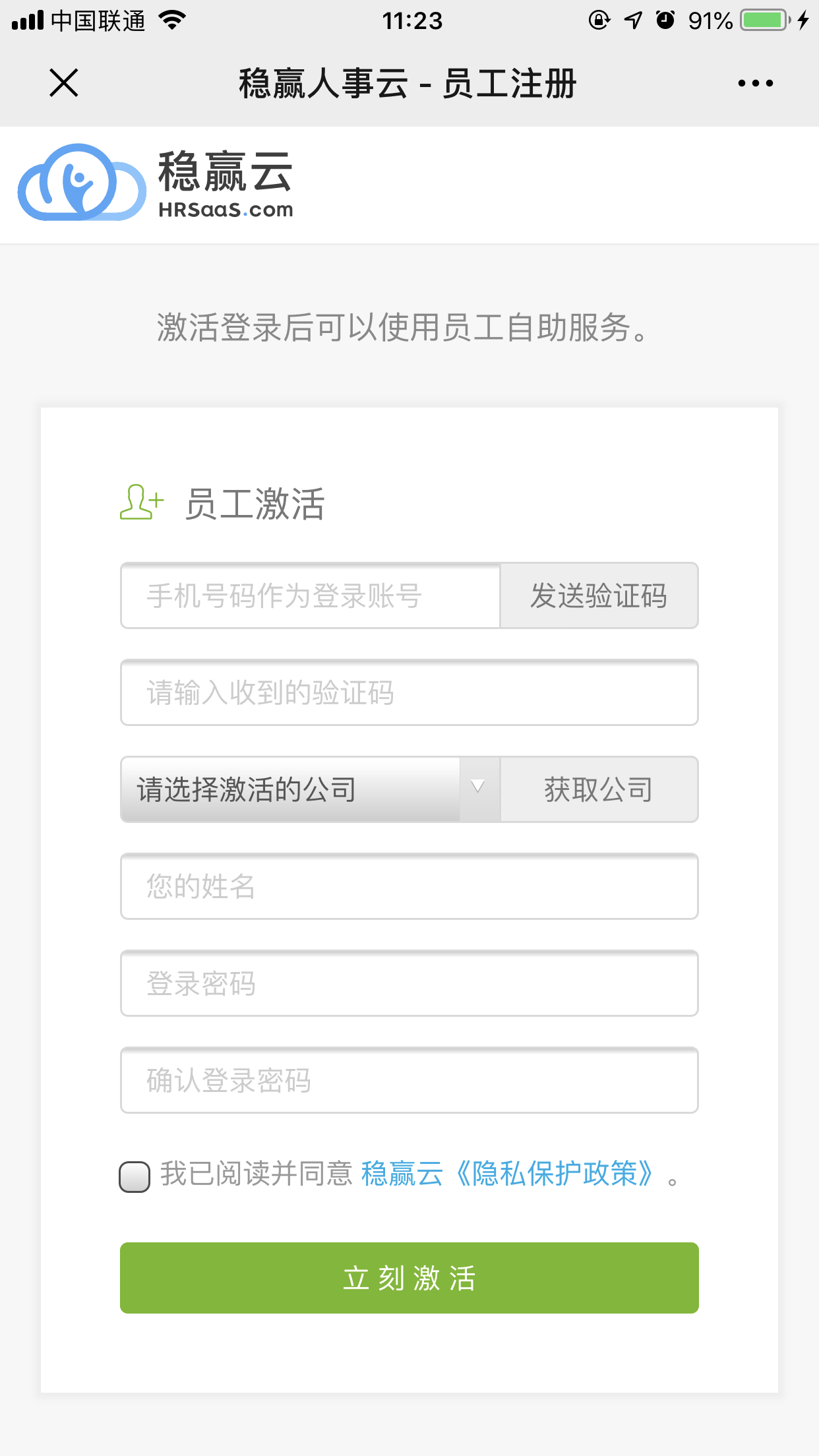This screenshot has height=1456, width=819.
Task: Close the employee registration page
Action: tap(64, 83)
